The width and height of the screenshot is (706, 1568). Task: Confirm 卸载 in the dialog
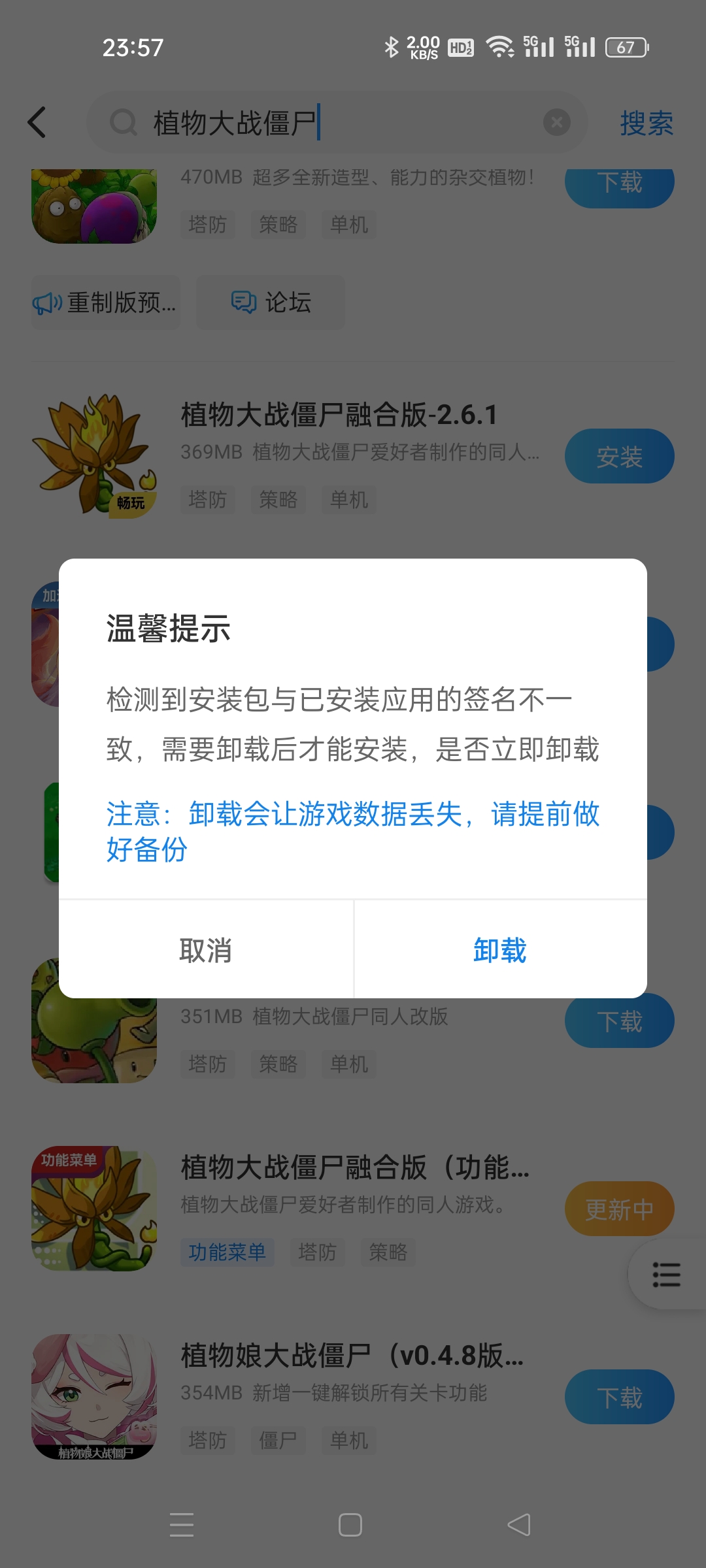coord(500,950)
